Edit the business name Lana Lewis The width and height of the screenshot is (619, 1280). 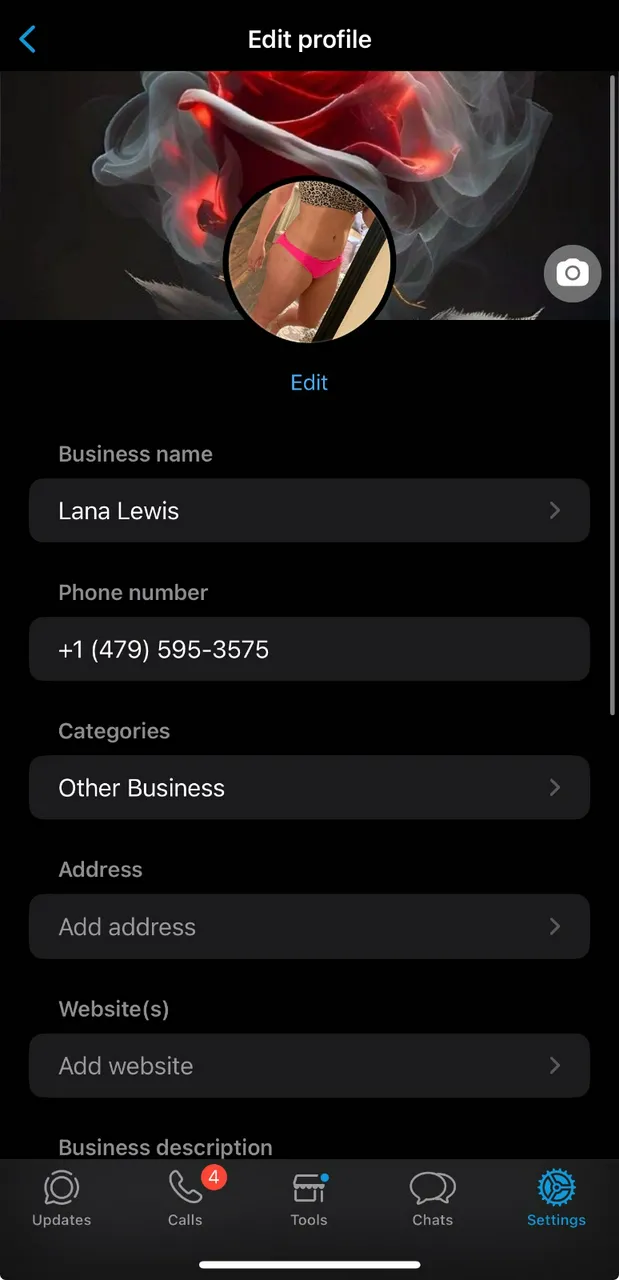[309, 511]
